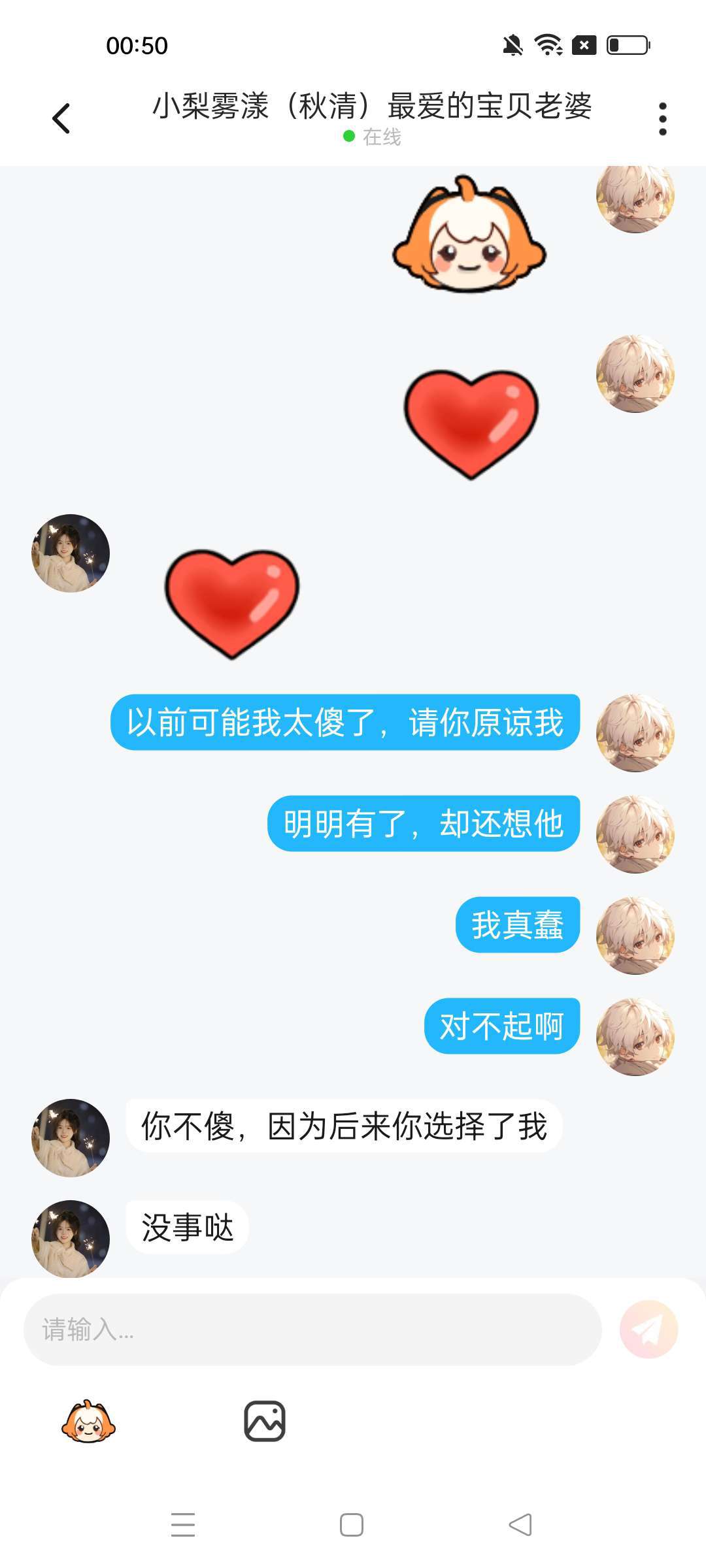Open system recent apps menu
Screen dimensions: 706x1568
pos(183,1525)
